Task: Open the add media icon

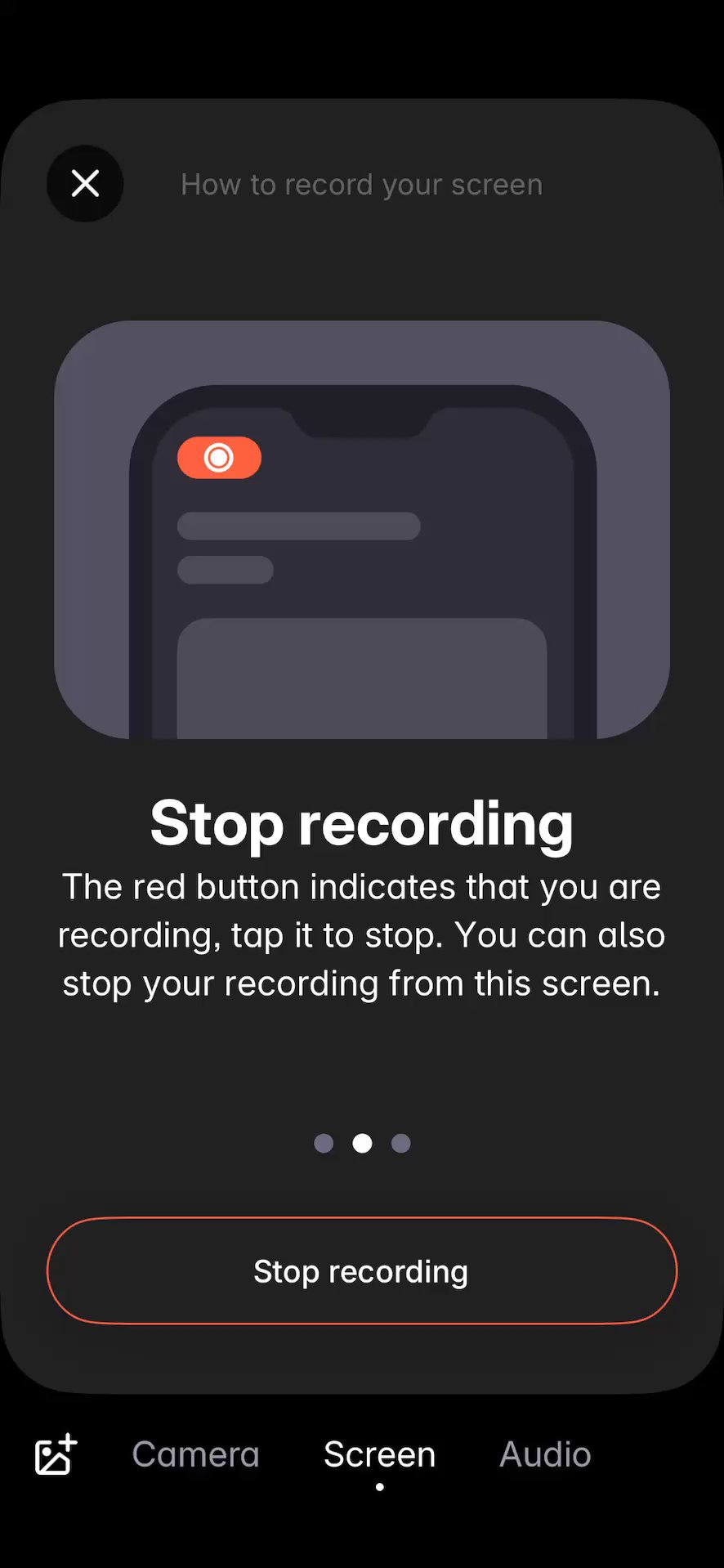Action: coord(56,1454)
